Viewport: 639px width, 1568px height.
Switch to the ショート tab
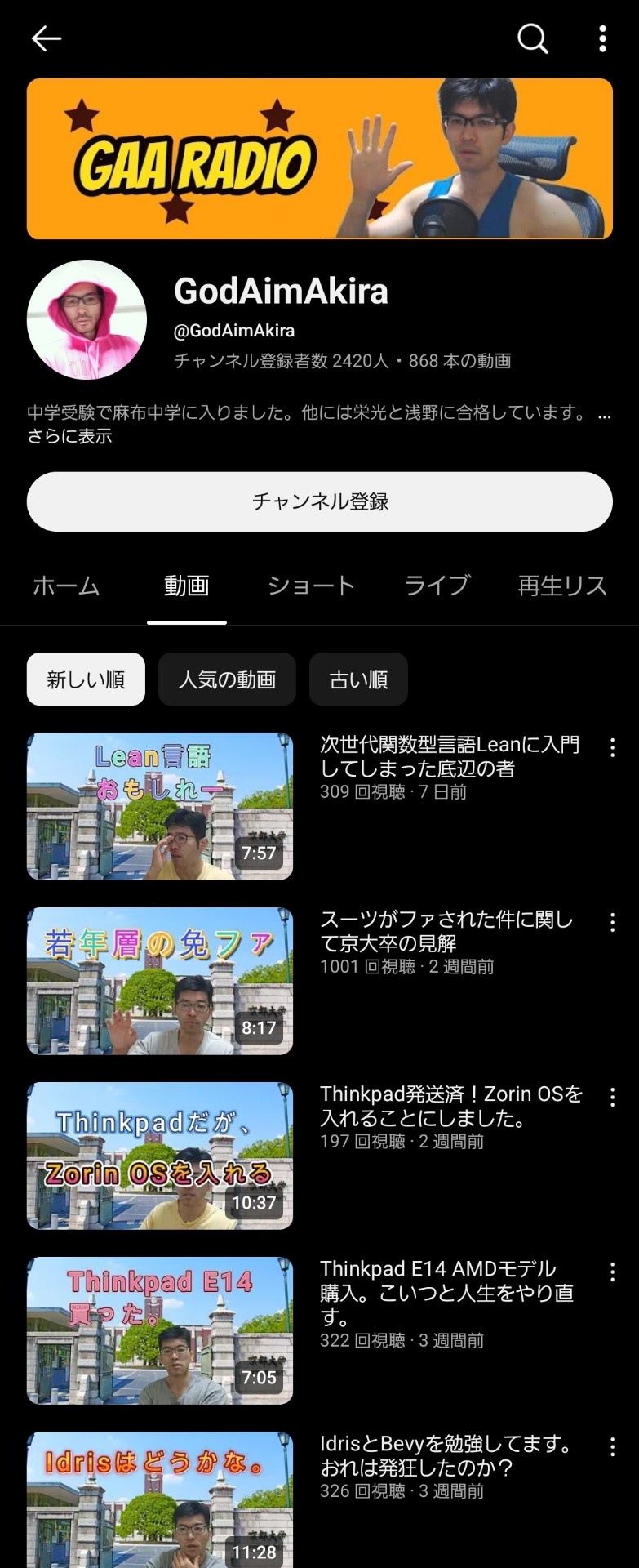coord(310,586)
